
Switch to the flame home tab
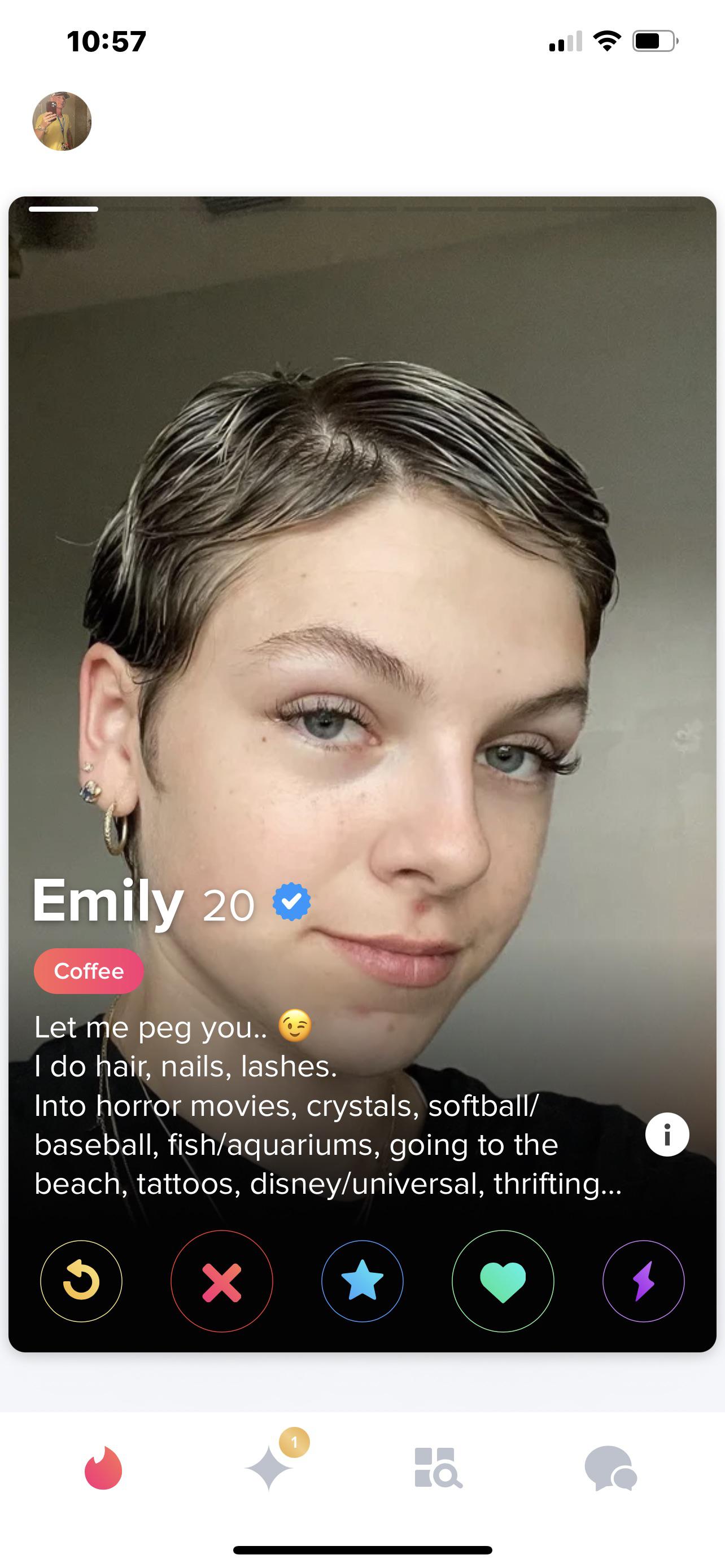(103, 1468)
